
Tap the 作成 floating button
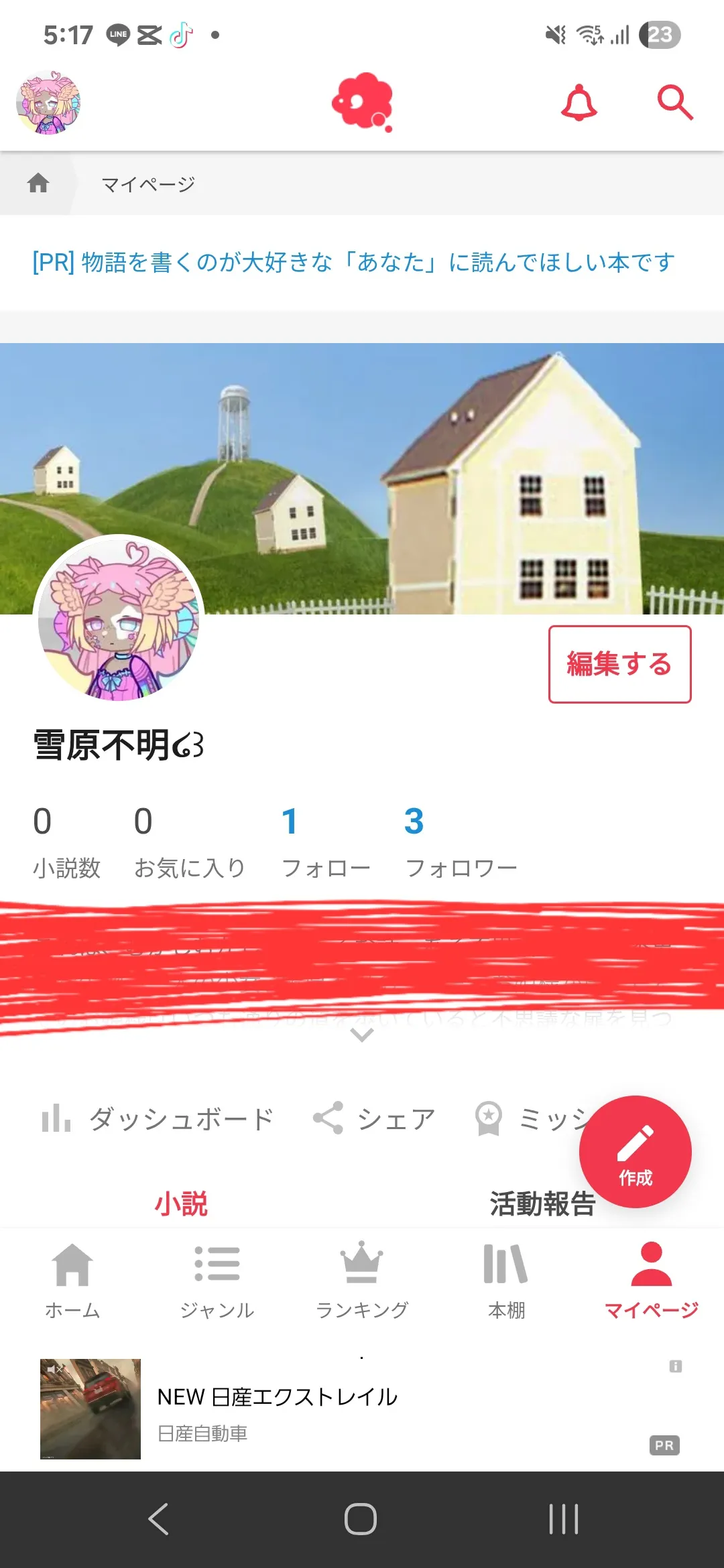pos(635,1151)
